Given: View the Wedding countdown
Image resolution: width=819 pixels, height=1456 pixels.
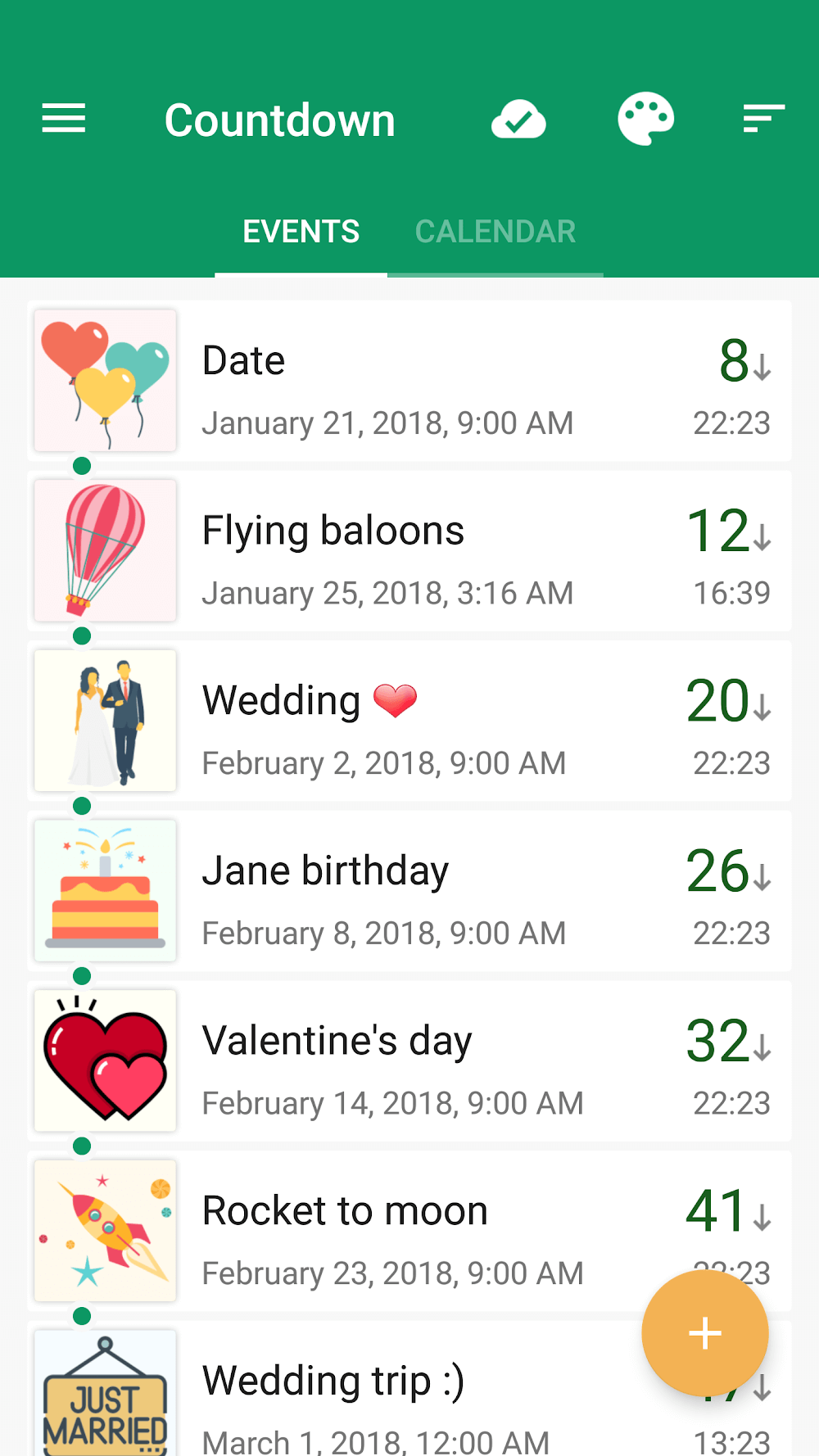Looking at the screenshot, I should 409,721.
